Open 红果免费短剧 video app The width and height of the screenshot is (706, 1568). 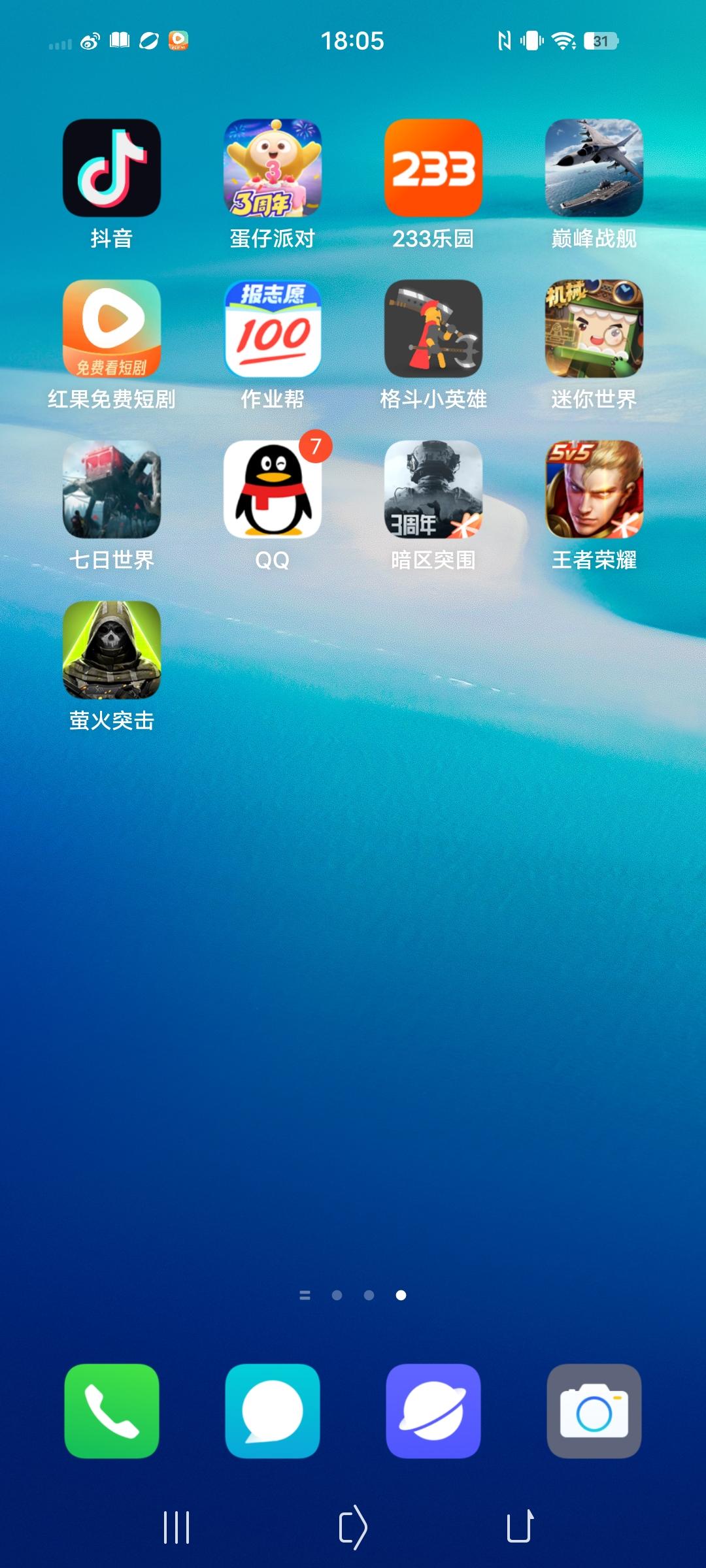click(111, 330)
